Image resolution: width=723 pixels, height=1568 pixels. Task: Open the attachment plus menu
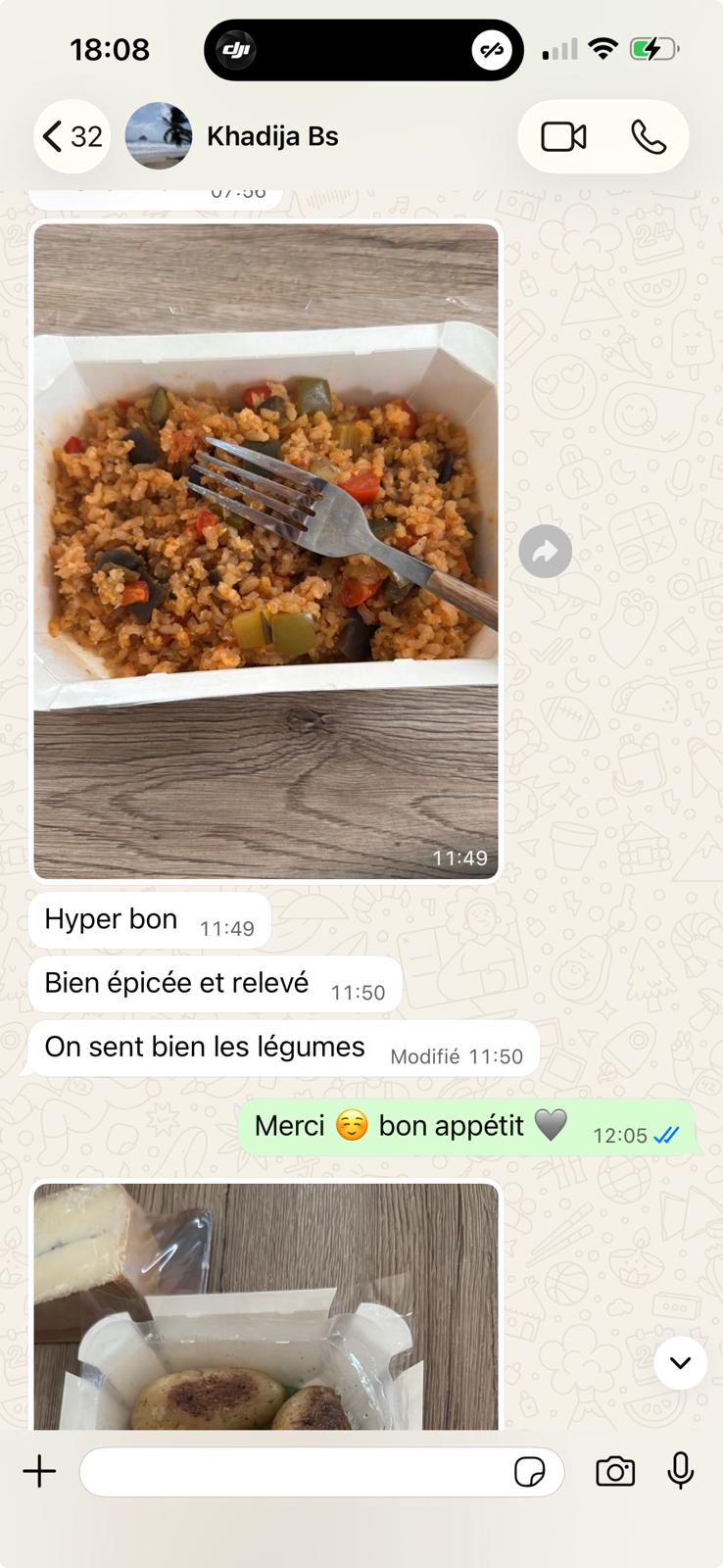point(39,1471)
